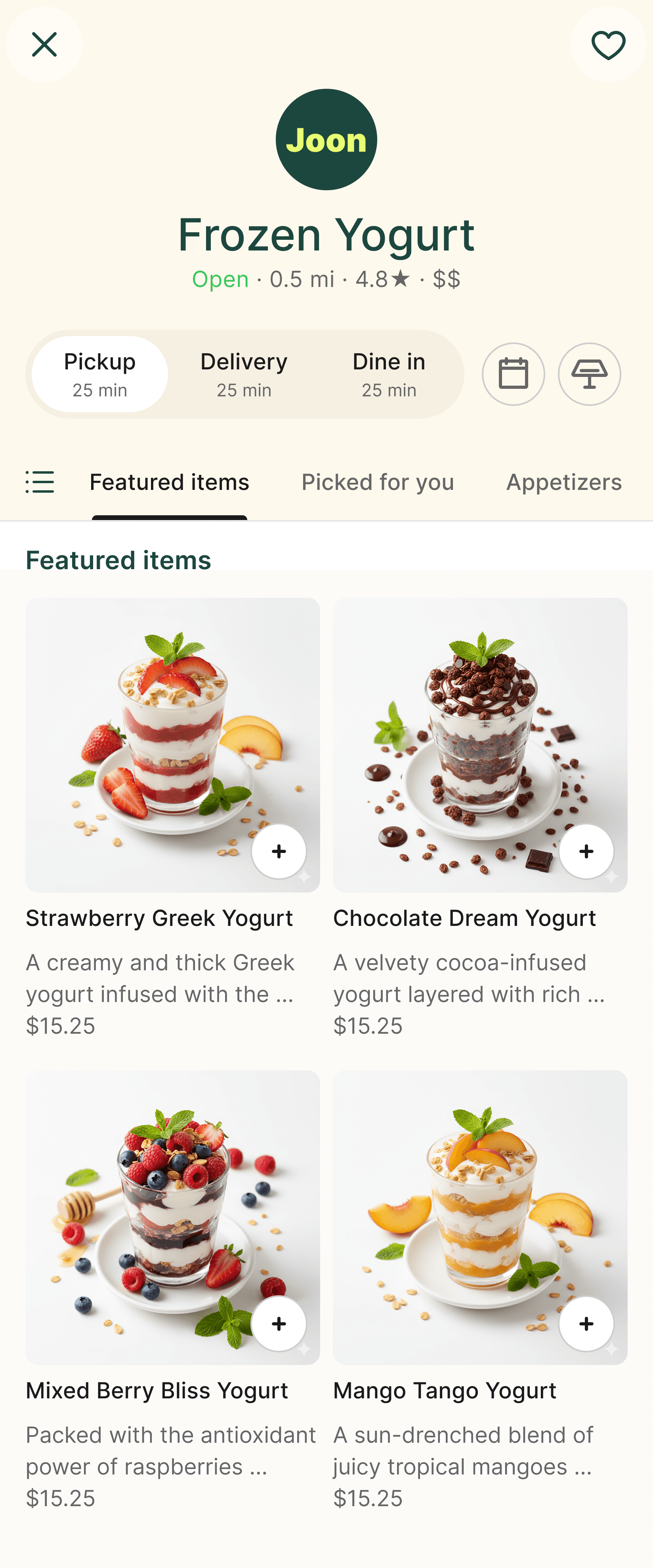Tap the table reservation icon

(589, 374)
